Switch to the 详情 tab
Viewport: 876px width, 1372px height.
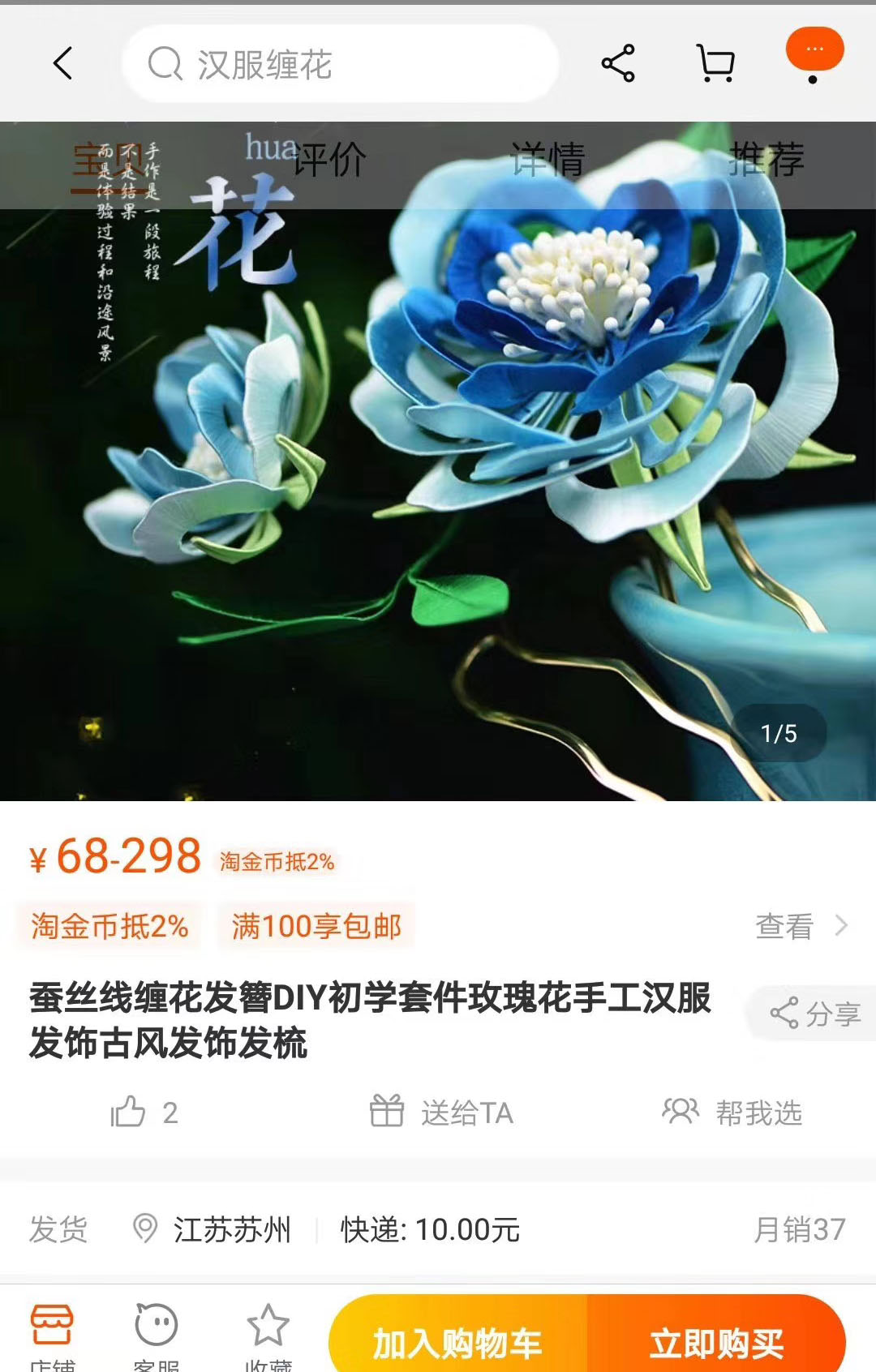click(548, 160)
